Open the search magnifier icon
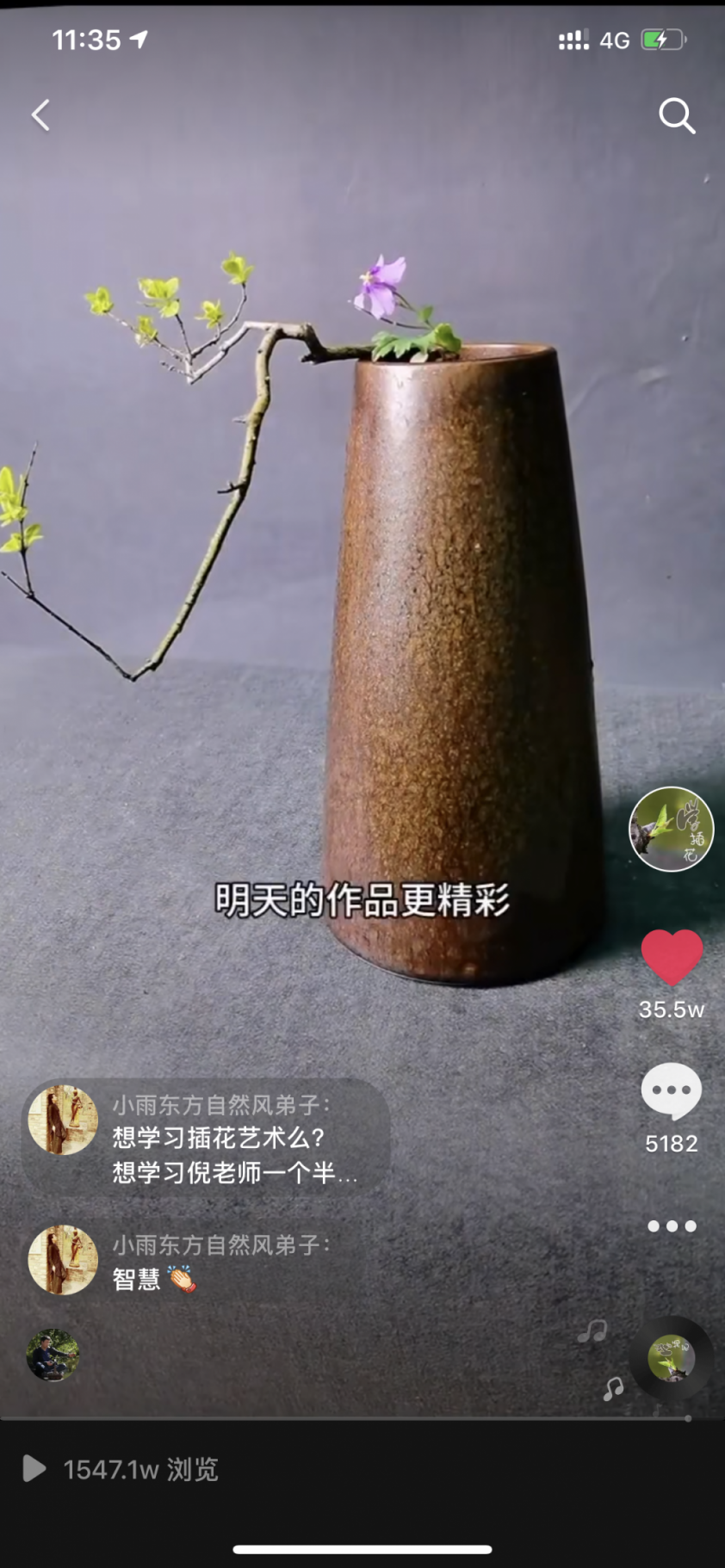Screen dimensions: 725x1568 tap(677, 115)
